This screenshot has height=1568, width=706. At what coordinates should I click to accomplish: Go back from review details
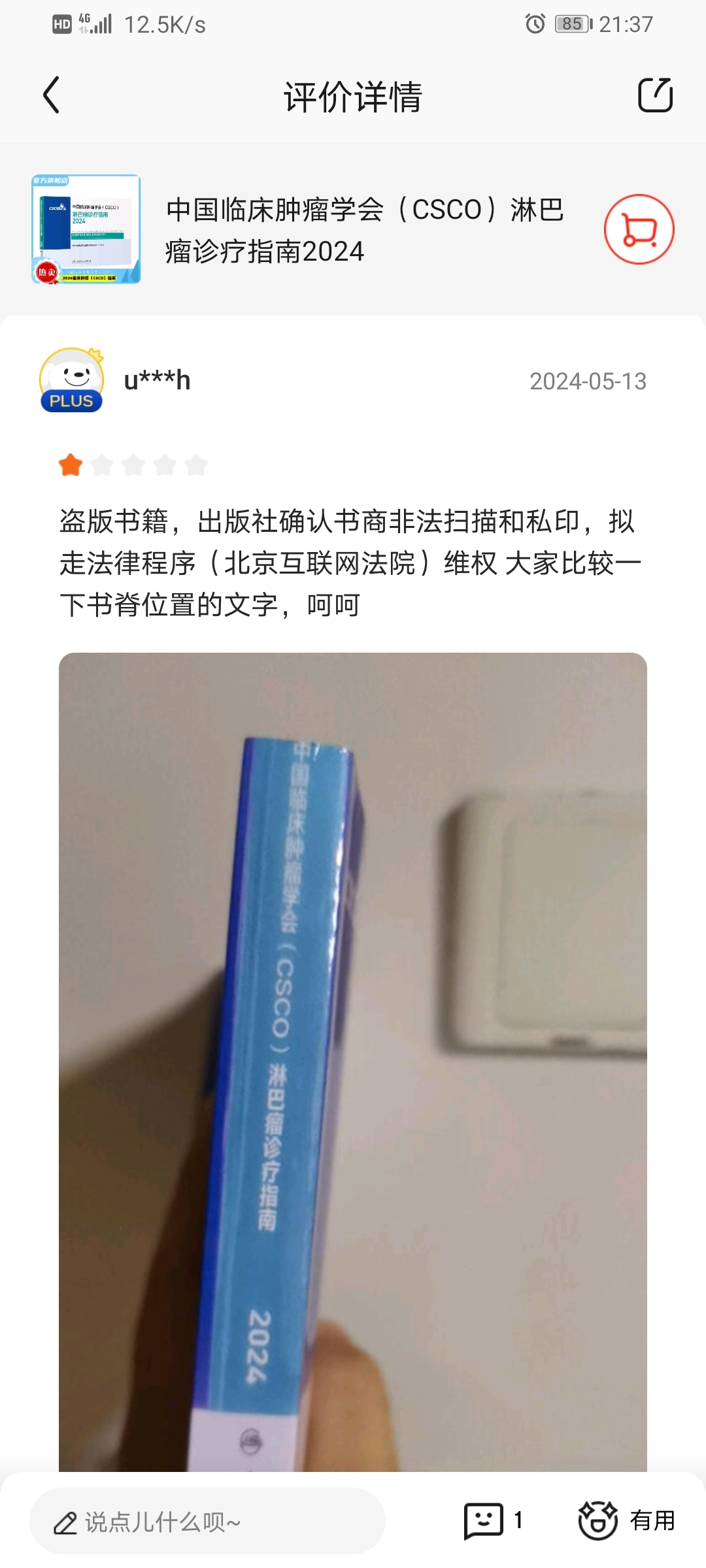[52, 95]
